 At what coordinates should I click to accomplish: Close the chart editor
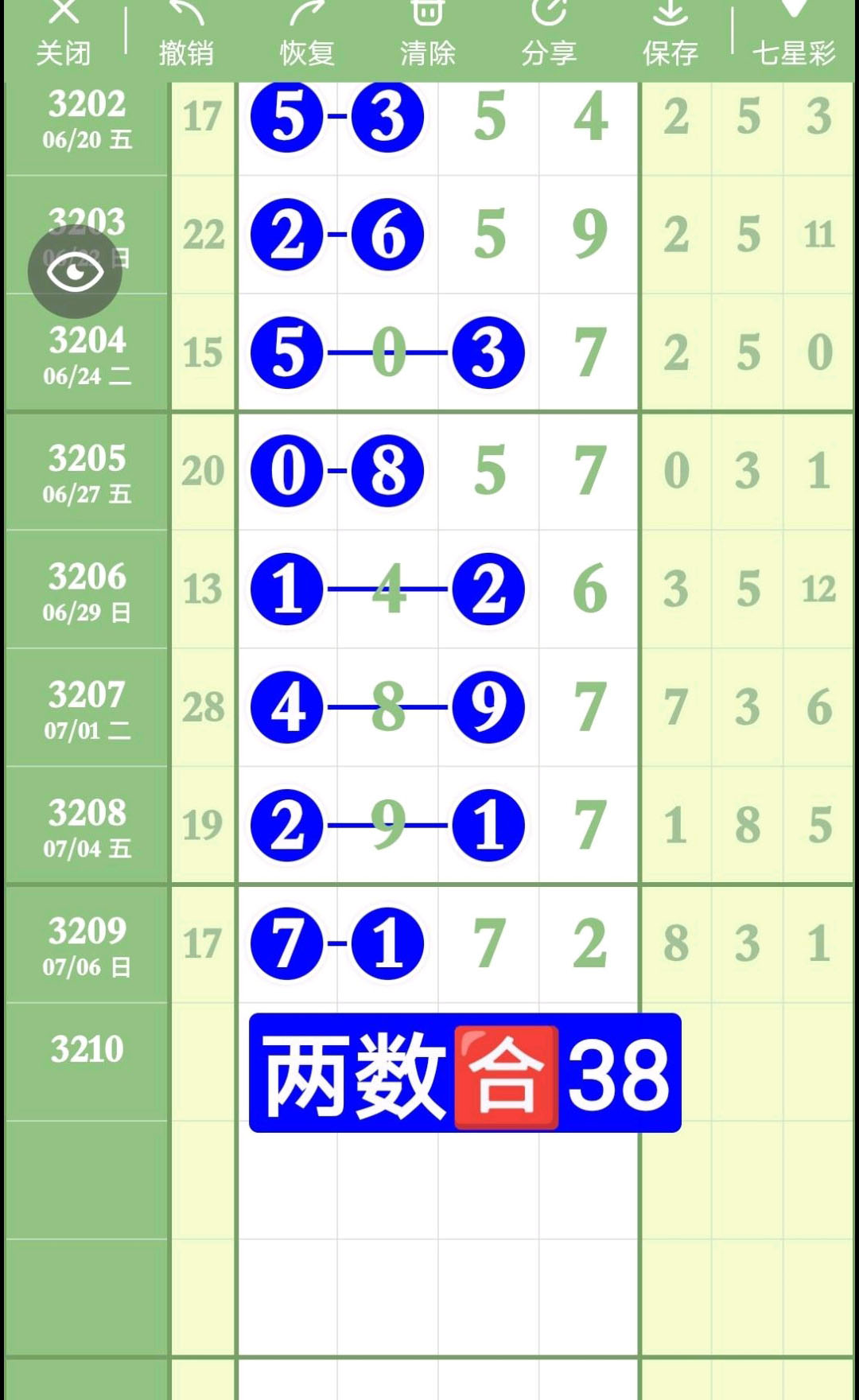64,36
